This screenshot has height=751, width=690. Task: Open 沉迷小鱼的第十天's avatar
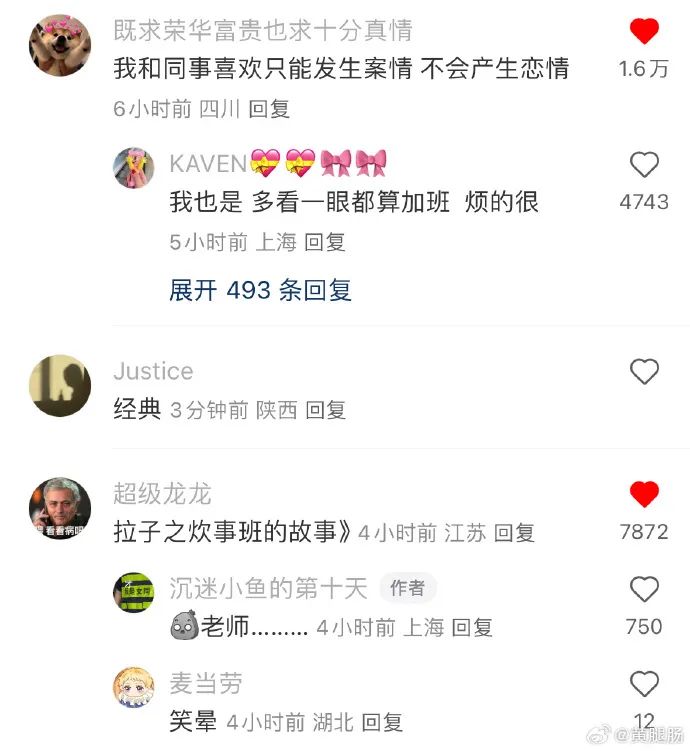[133, 592]
